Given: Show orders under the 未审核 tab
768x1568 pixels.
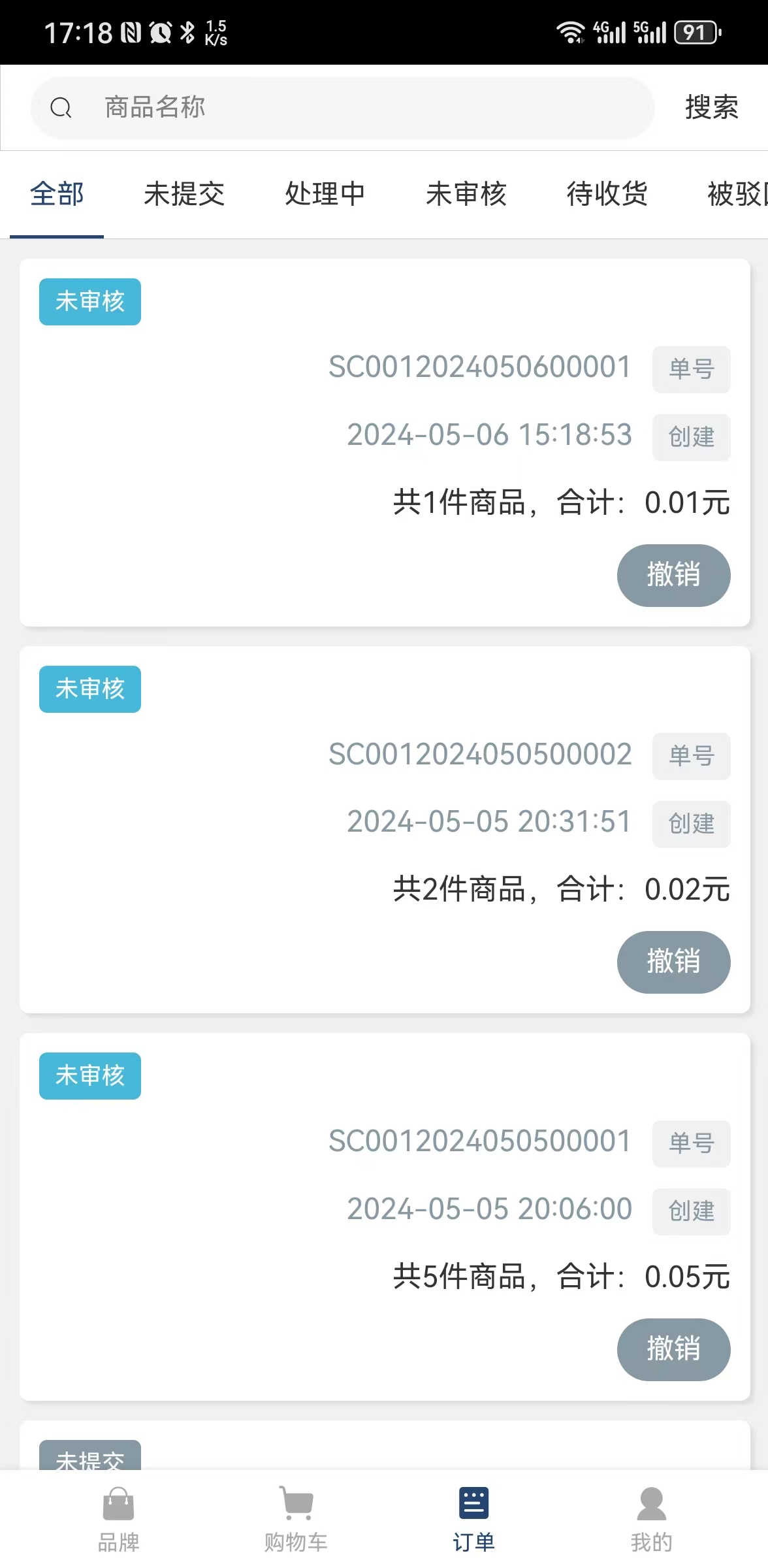Looking at the screenshot, I should pos(466,194).
